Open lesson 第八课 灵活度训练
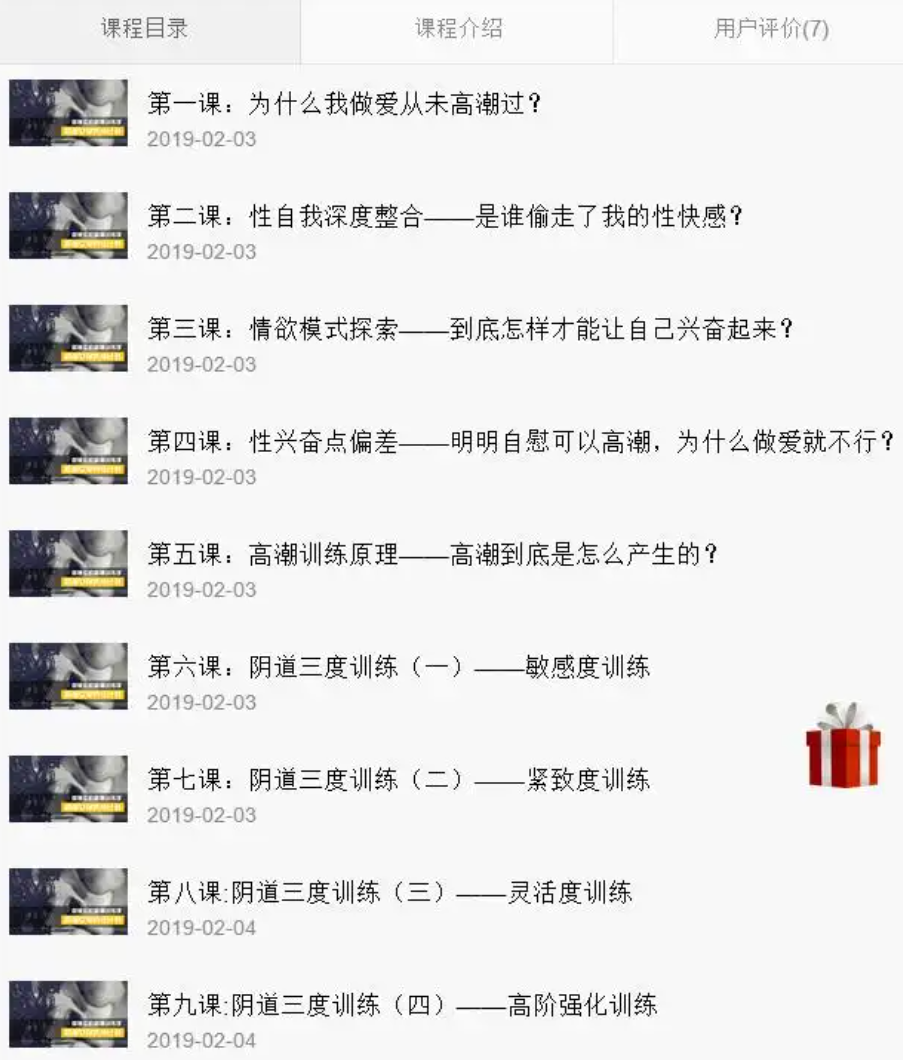This screenshot has width=903, height=1060. click(x=390, y=893)
